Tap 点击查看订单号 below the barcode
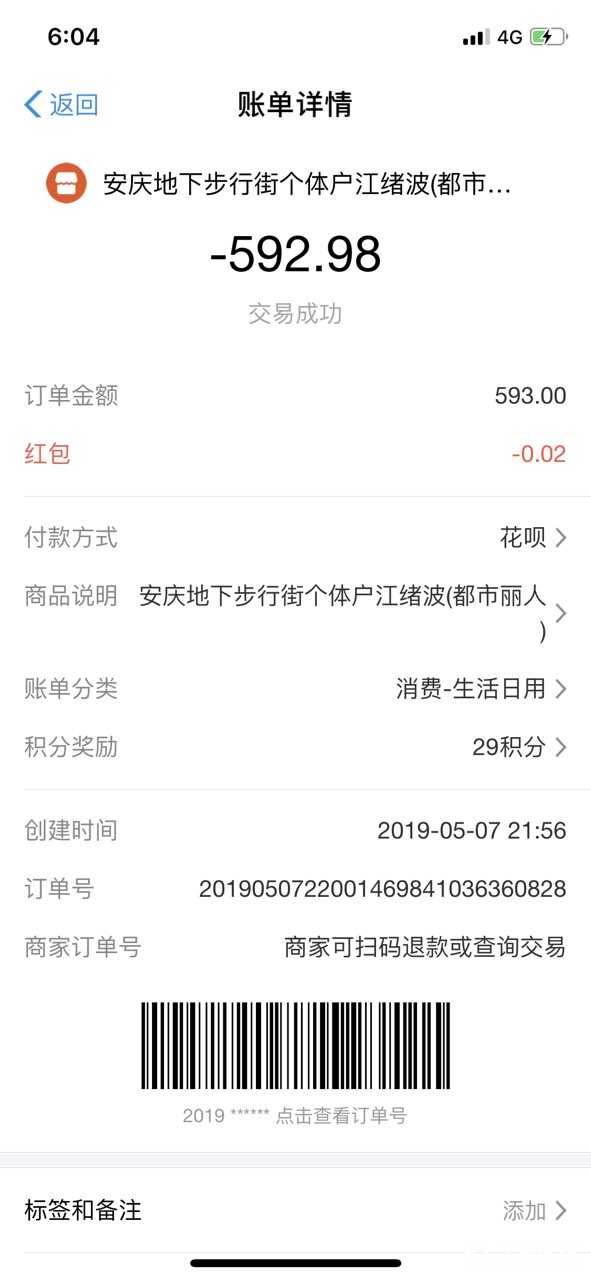The width and height of the screenshot is (591, 1280). coord(341,1116)
